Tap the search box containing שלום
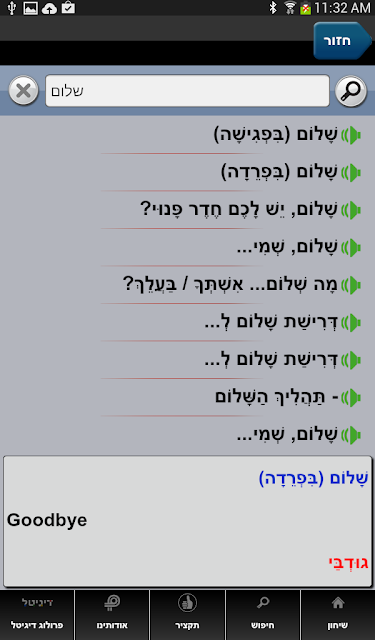The width and height of the screenshot is (375, 640). (187, 91)
